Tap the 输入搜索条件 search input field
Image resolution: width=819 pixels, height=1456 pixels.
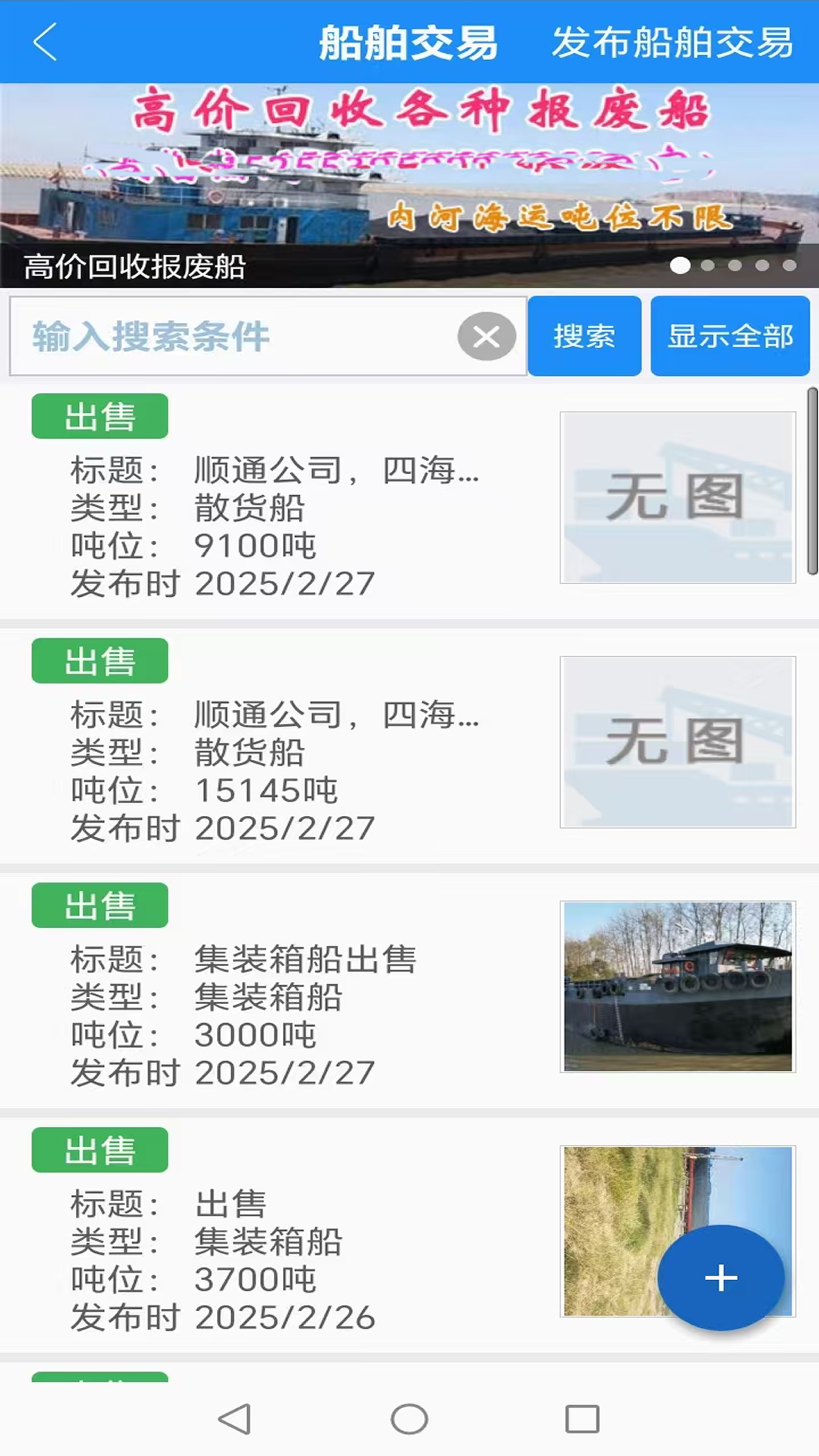[x=227, y=336]
